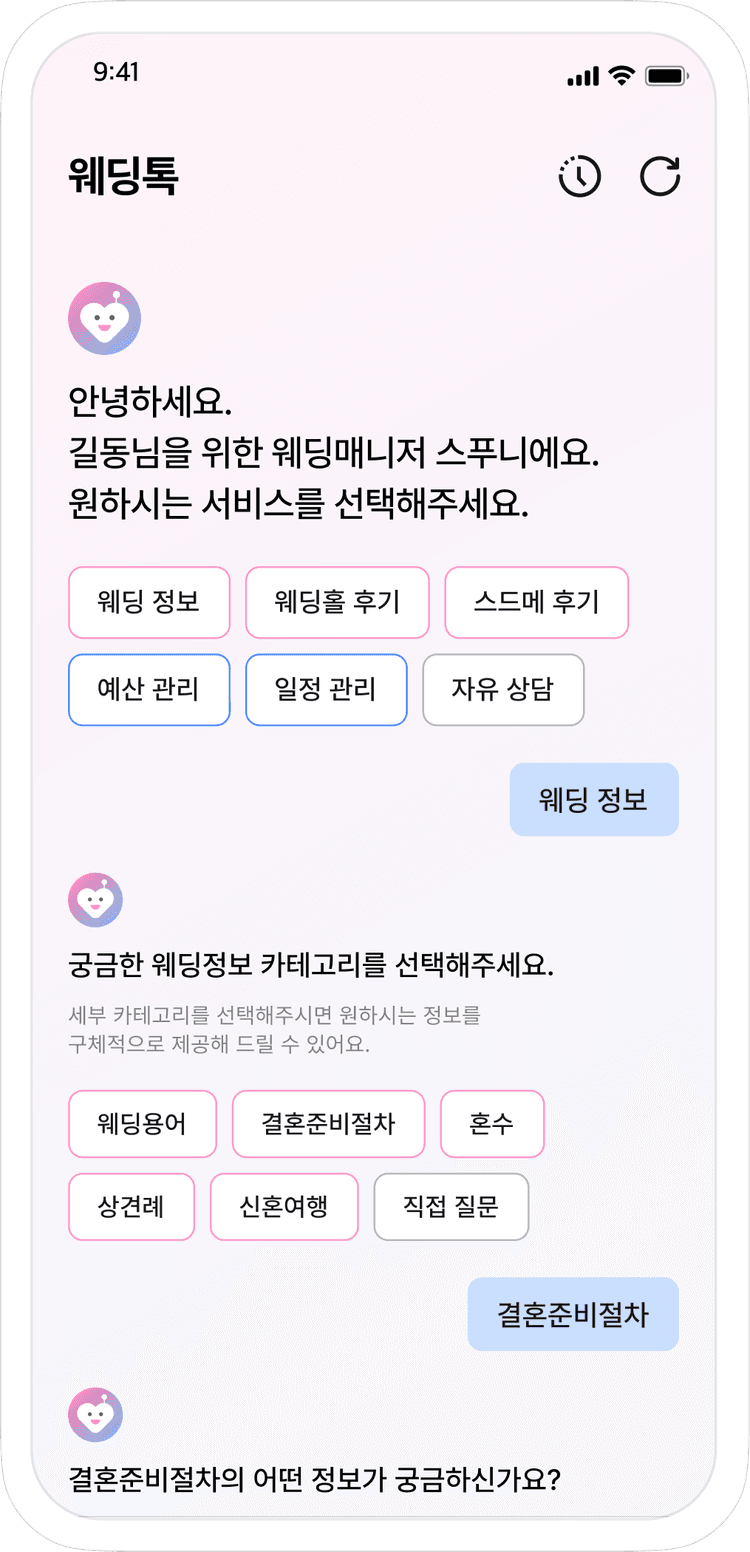
Task: Tap the refresh icon to restart chat
Action: click(x=660, y=177)
